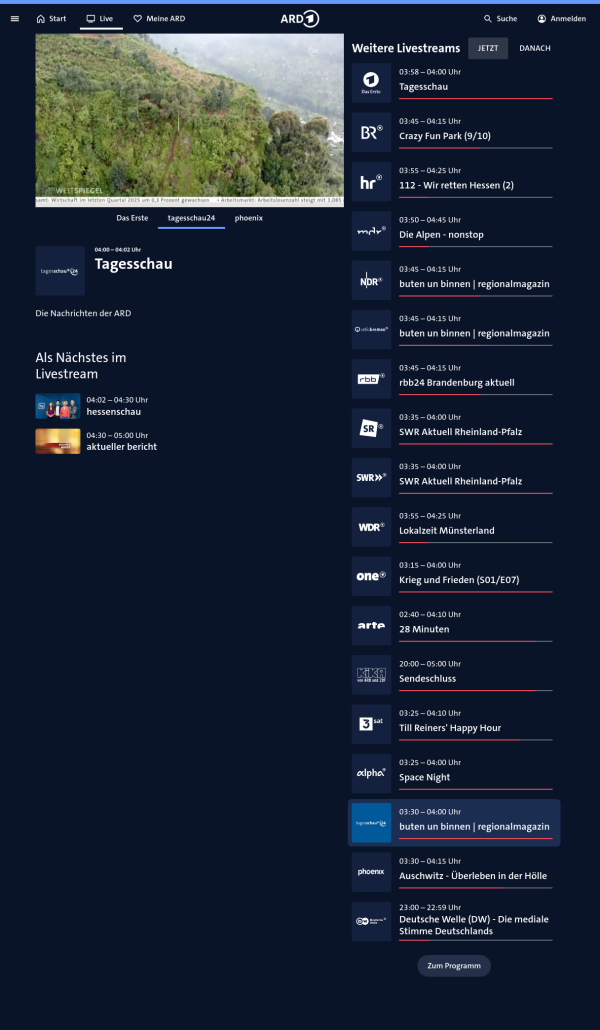
Task: Open Meine ARD section
Action: 159,18
